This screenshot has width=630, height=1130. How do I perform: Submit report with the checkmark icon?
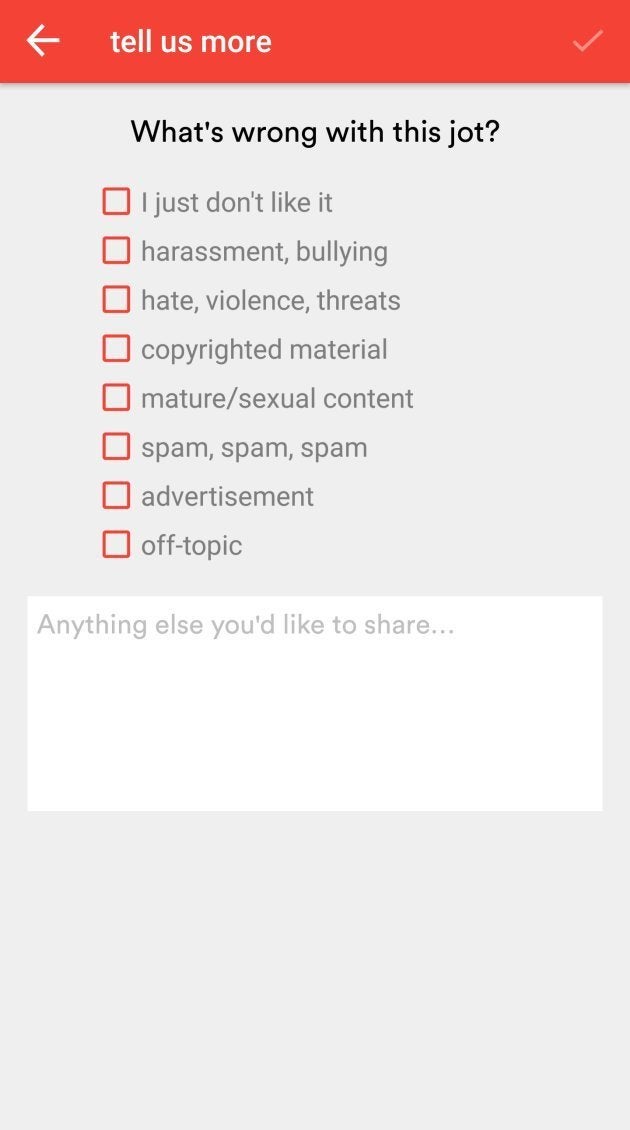tap(587, 41)
